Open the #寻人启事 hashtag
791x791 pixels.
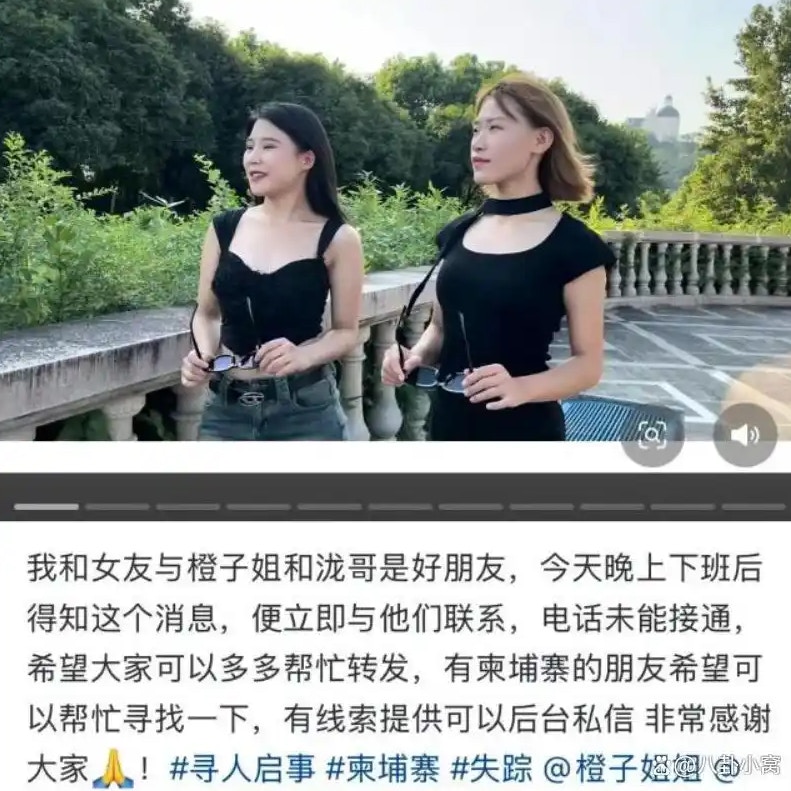tap(243, 768)
